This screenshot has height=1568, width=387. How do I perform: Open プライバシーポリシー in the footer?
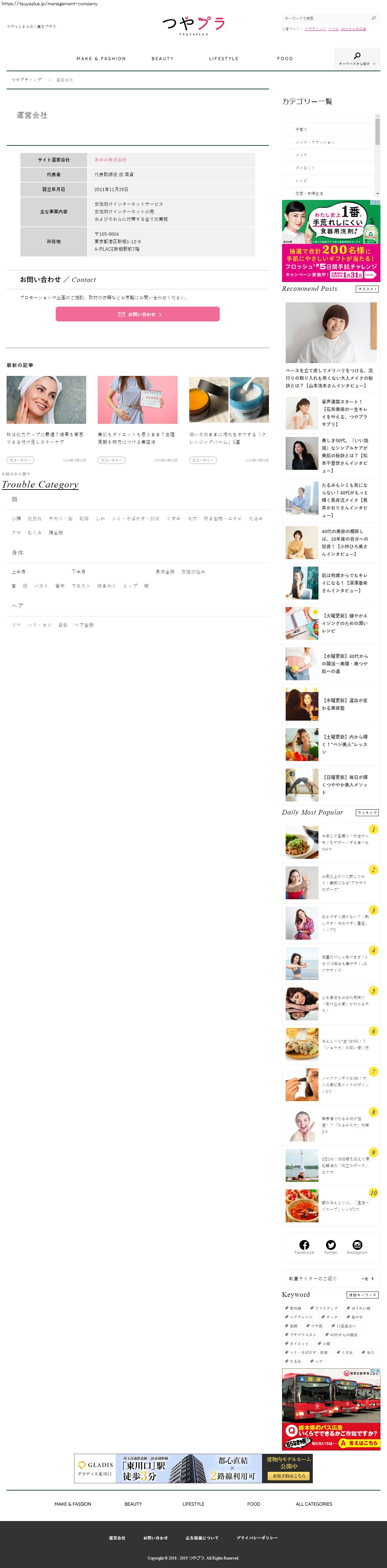pos(257,1537)
